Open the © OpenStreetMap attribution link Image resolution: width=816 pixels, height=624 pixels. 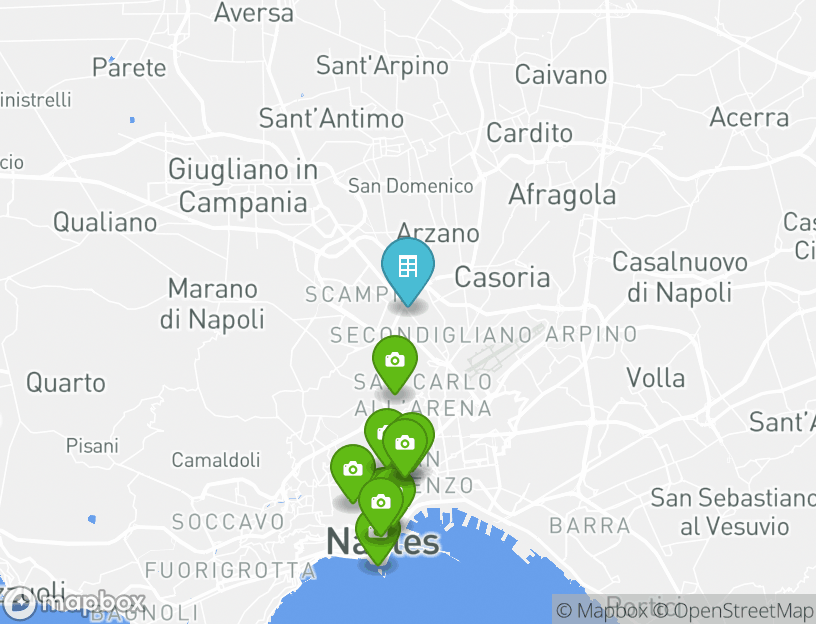733,609
